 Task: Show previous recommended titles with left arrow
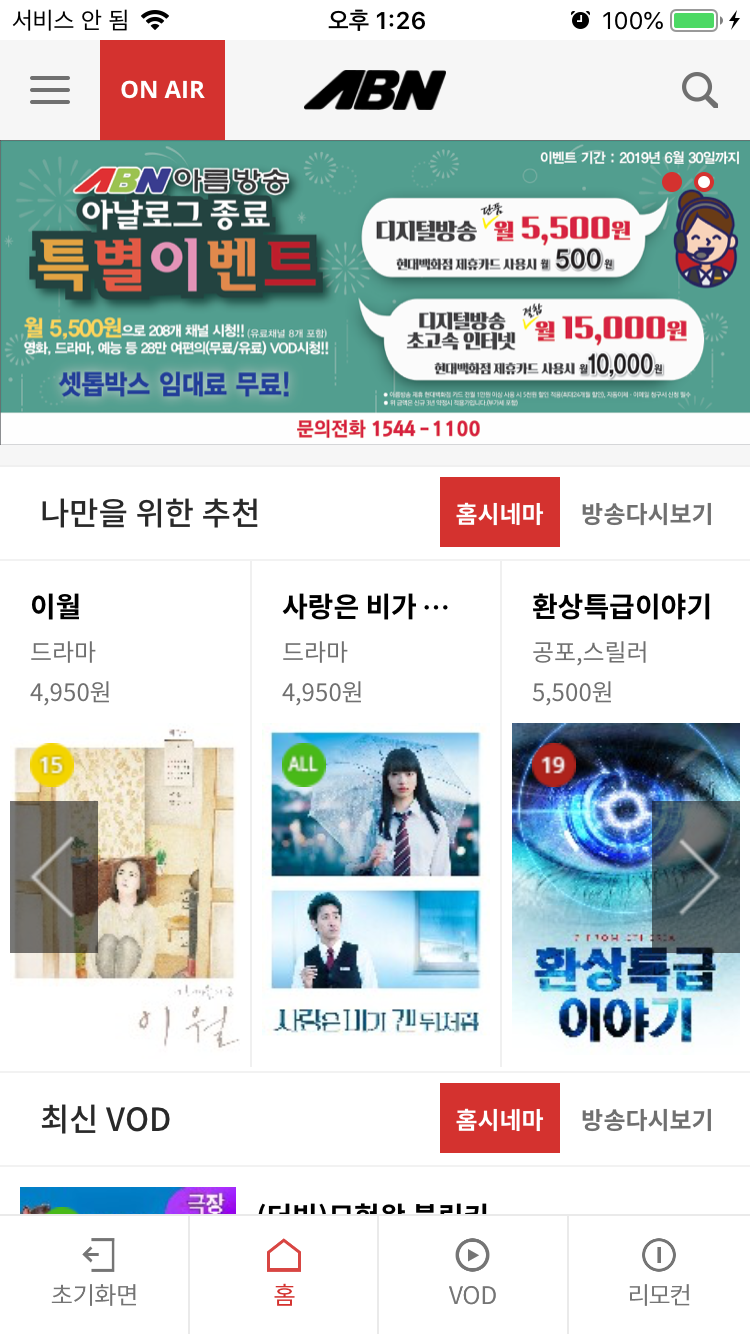point(53,876)
